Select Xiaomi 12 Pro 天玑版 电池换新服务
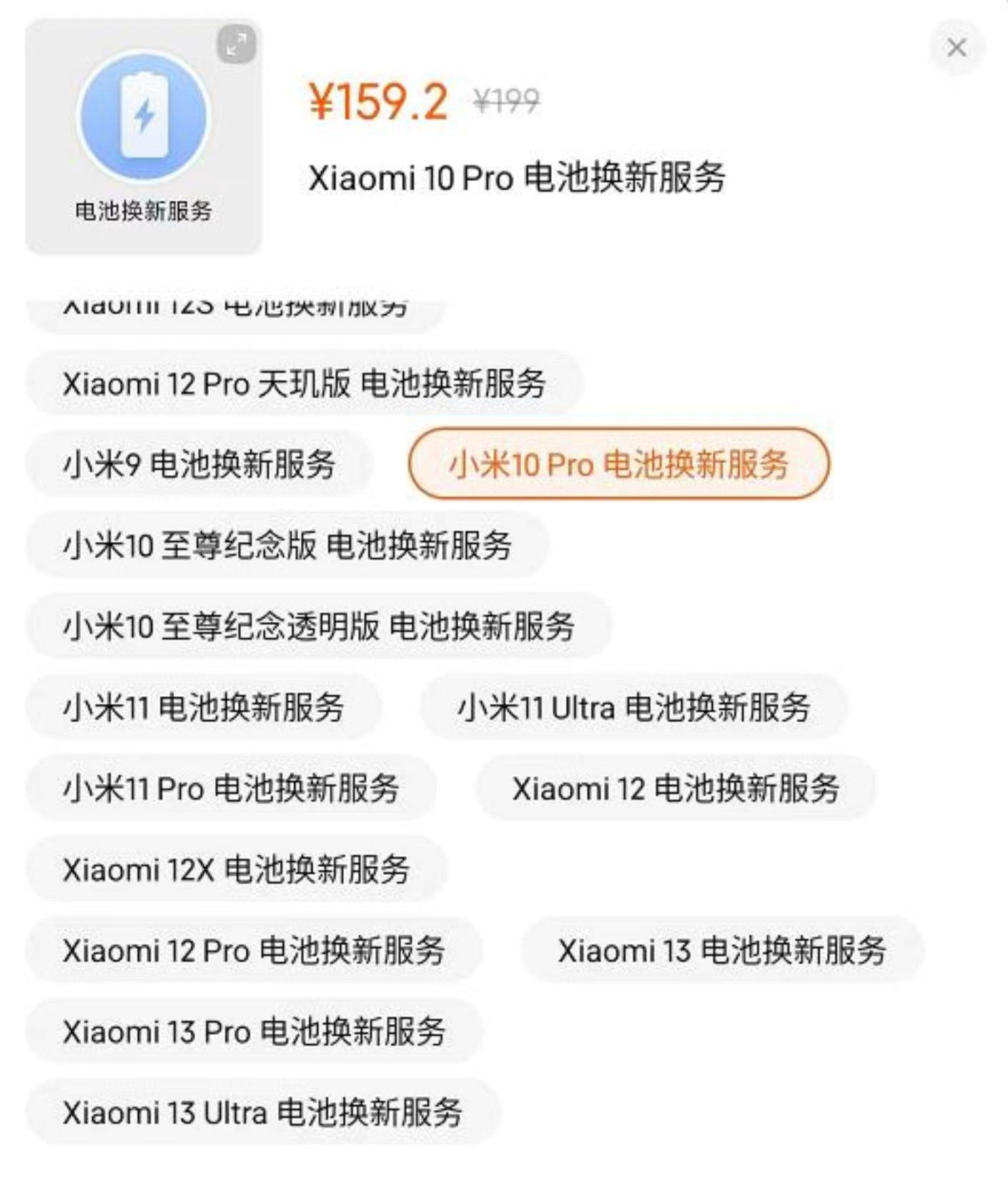 (304, 384)
